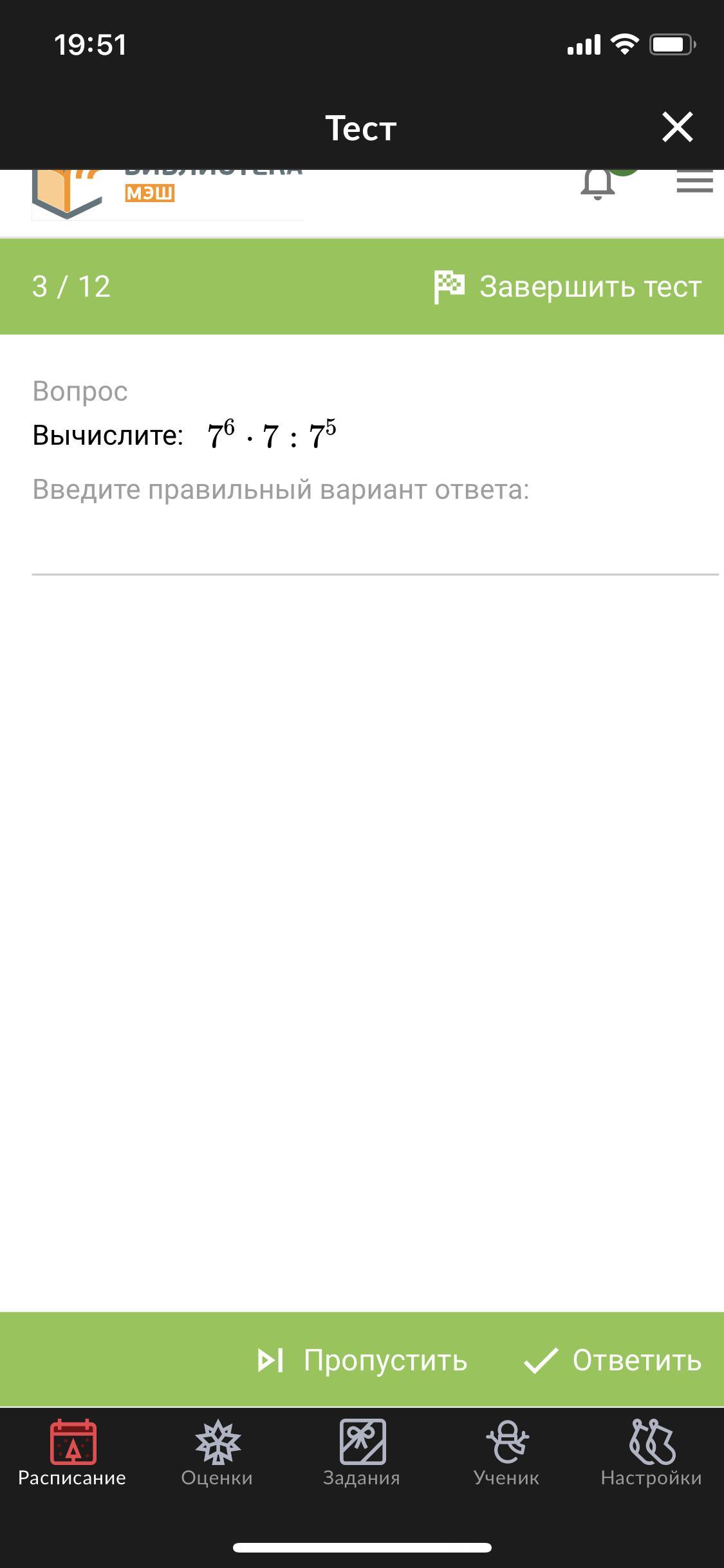Switch to the Расписание tab
The height and width of the screenshot is (1568, 724).
[x=72, y=1453]
